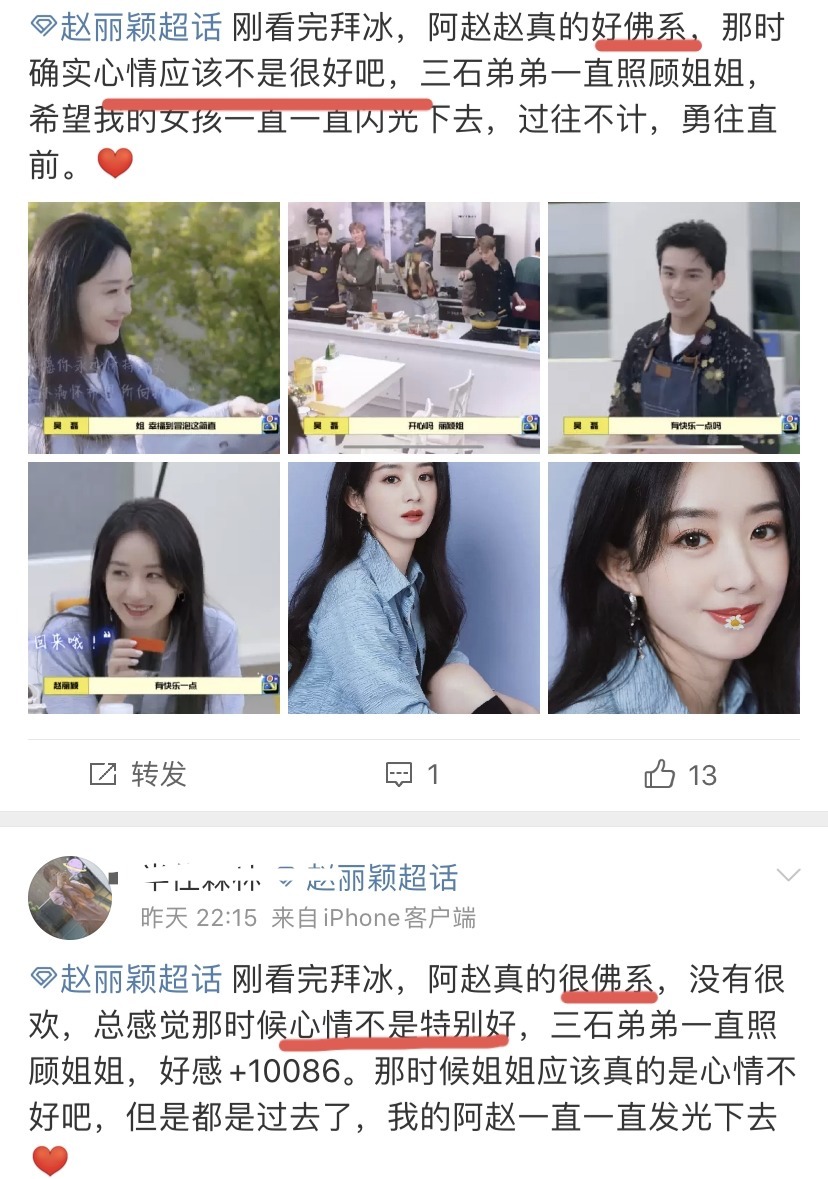
Task: Tap the watermark icon on the kitchen scene photo
Action: pos(527,426)
